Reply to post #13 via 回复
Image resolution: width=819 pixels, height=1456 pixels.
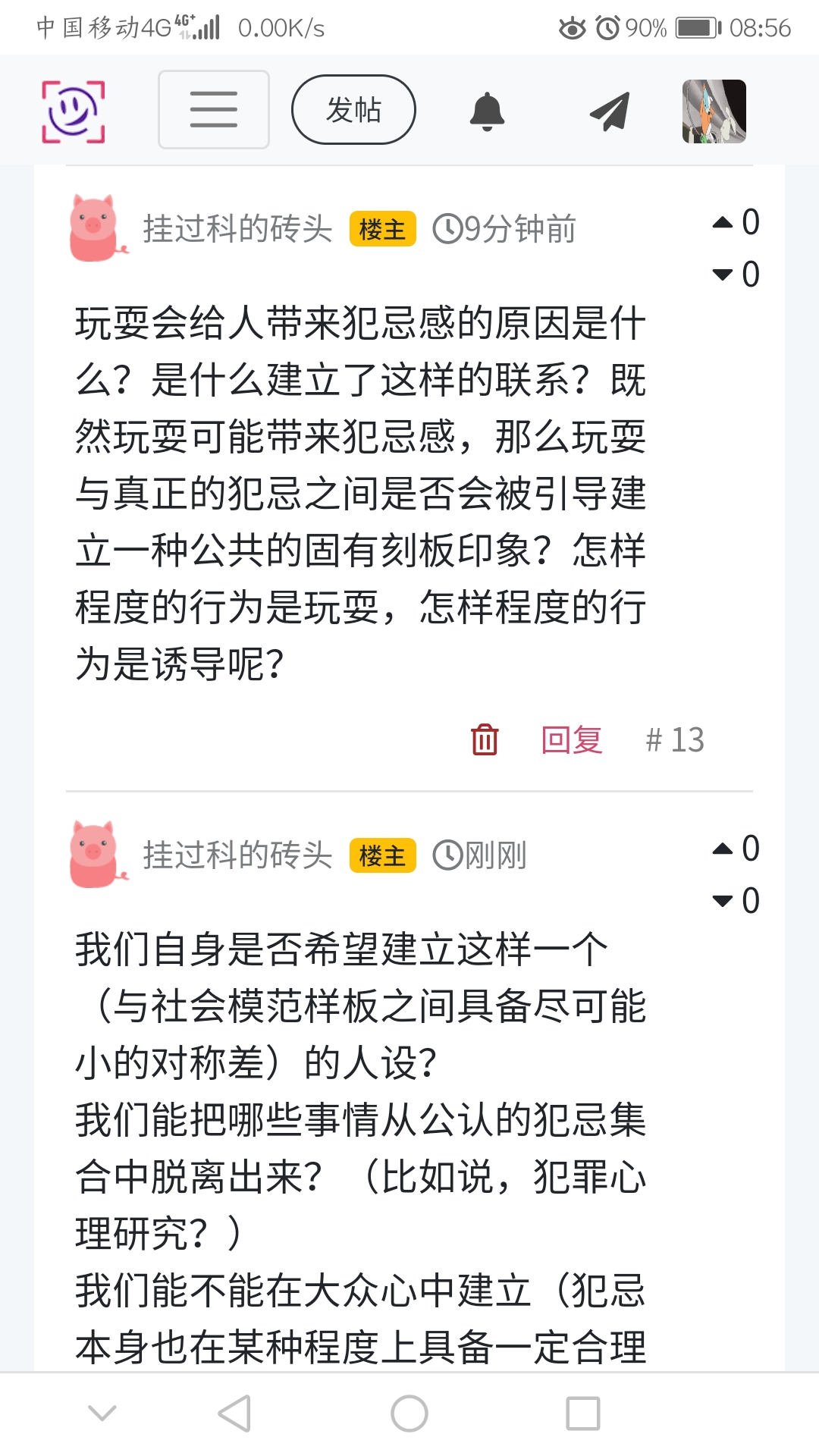[572, 739]
